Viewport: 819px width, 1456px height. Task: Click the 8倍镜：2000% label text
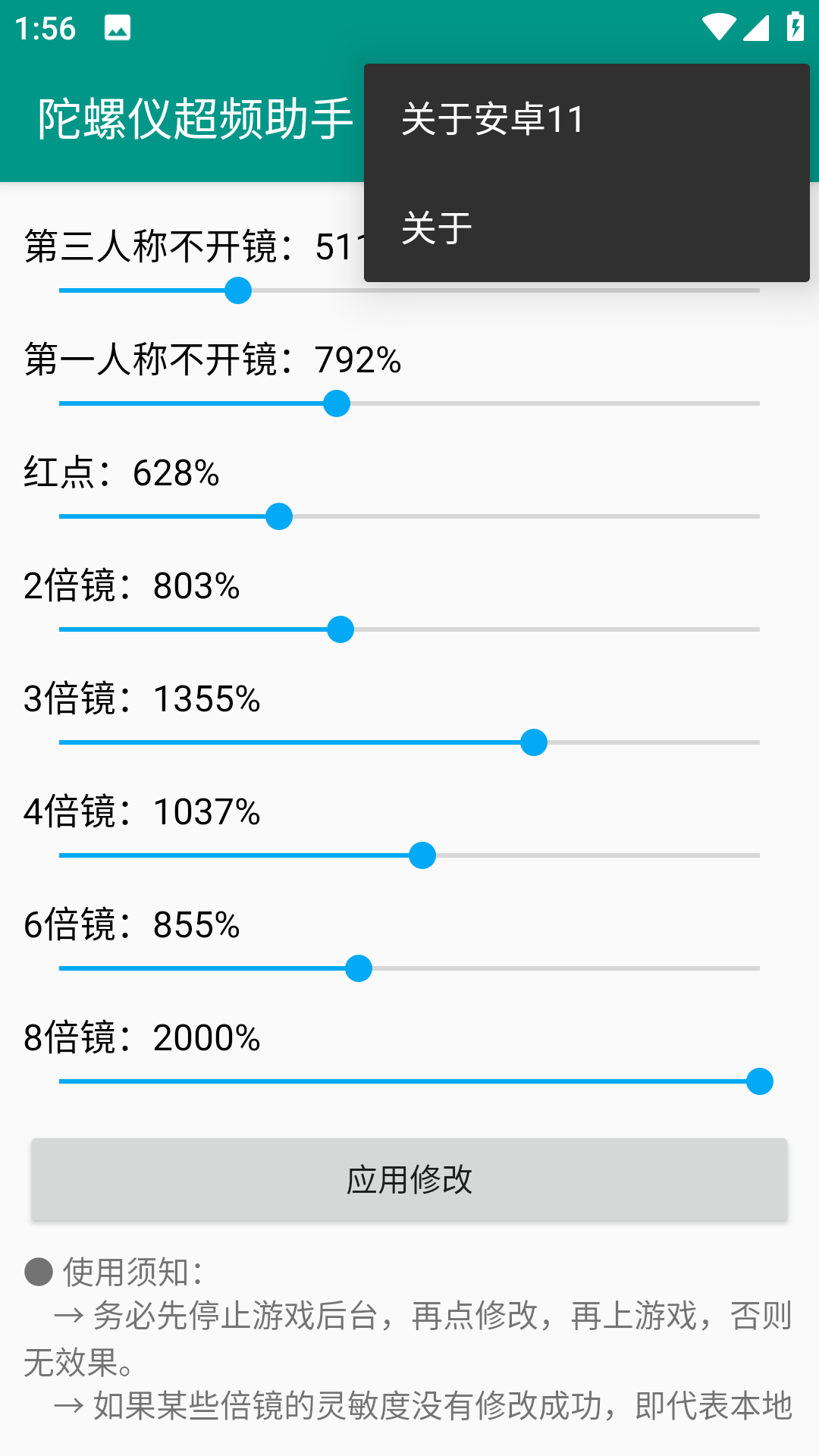(141, 1040)
